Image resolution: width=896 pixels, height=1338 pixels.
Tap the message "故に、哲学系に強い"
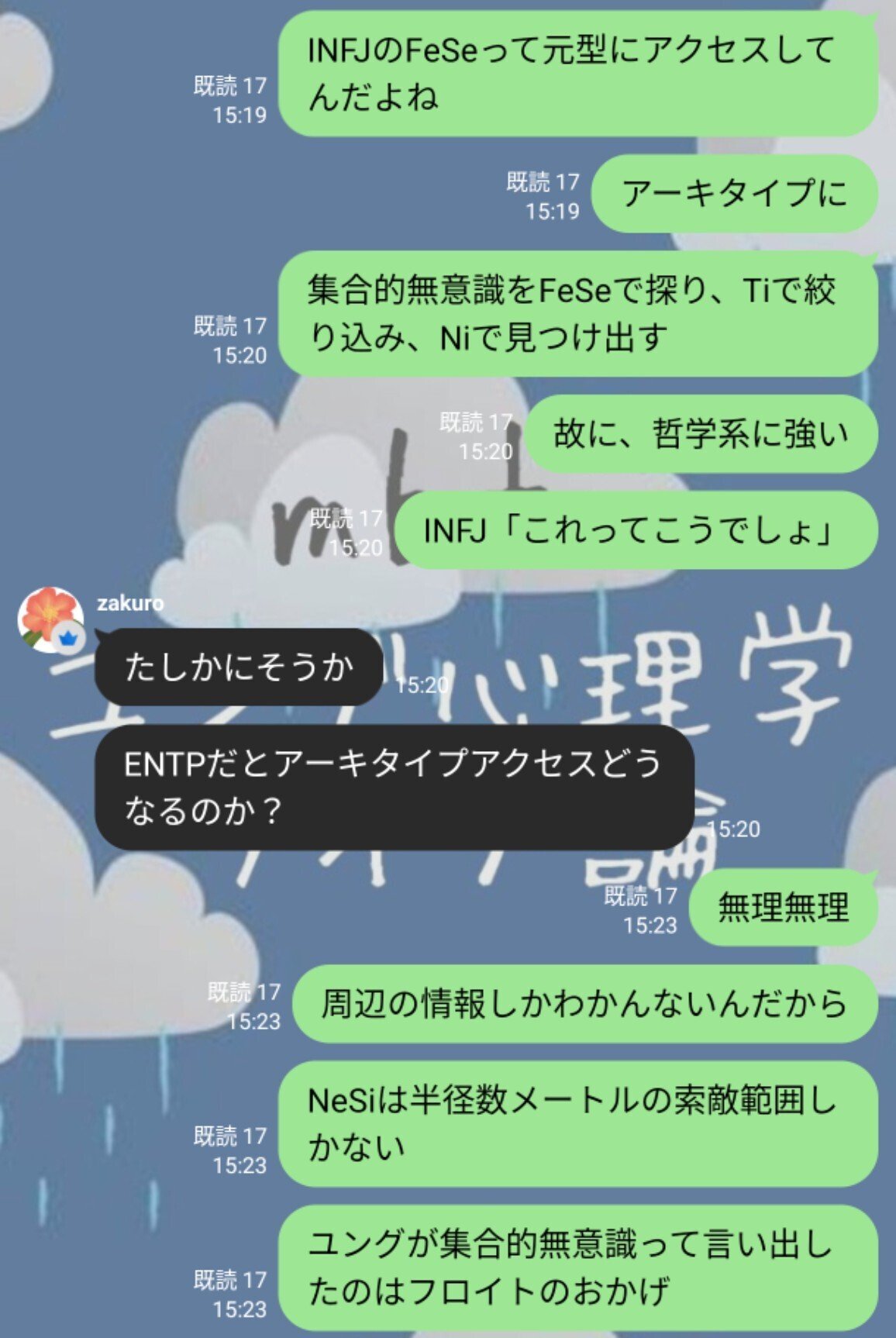tap(703, 434)
